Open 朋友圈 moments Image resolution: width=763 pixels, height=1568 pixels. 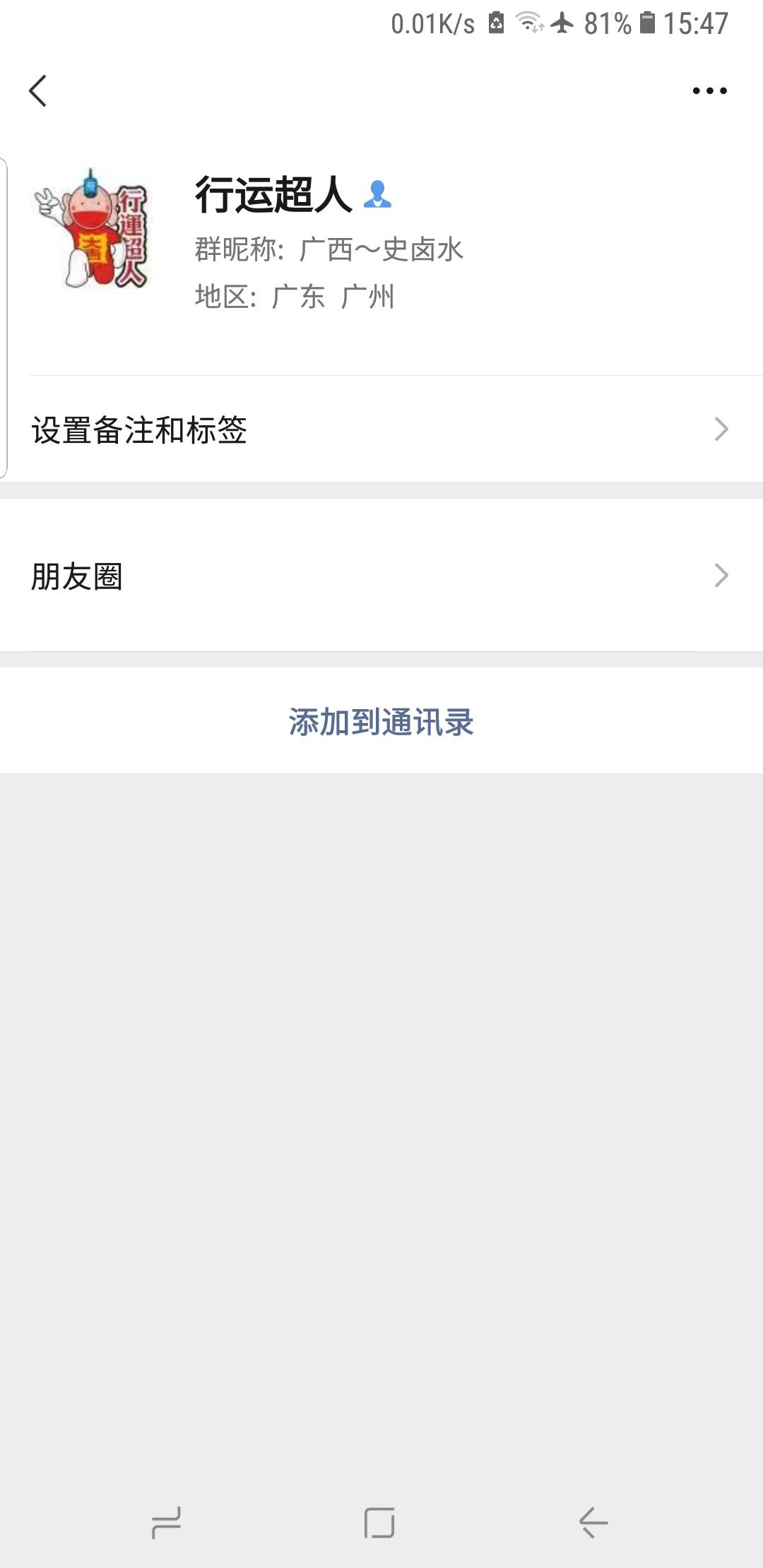(x=381, y=576)
